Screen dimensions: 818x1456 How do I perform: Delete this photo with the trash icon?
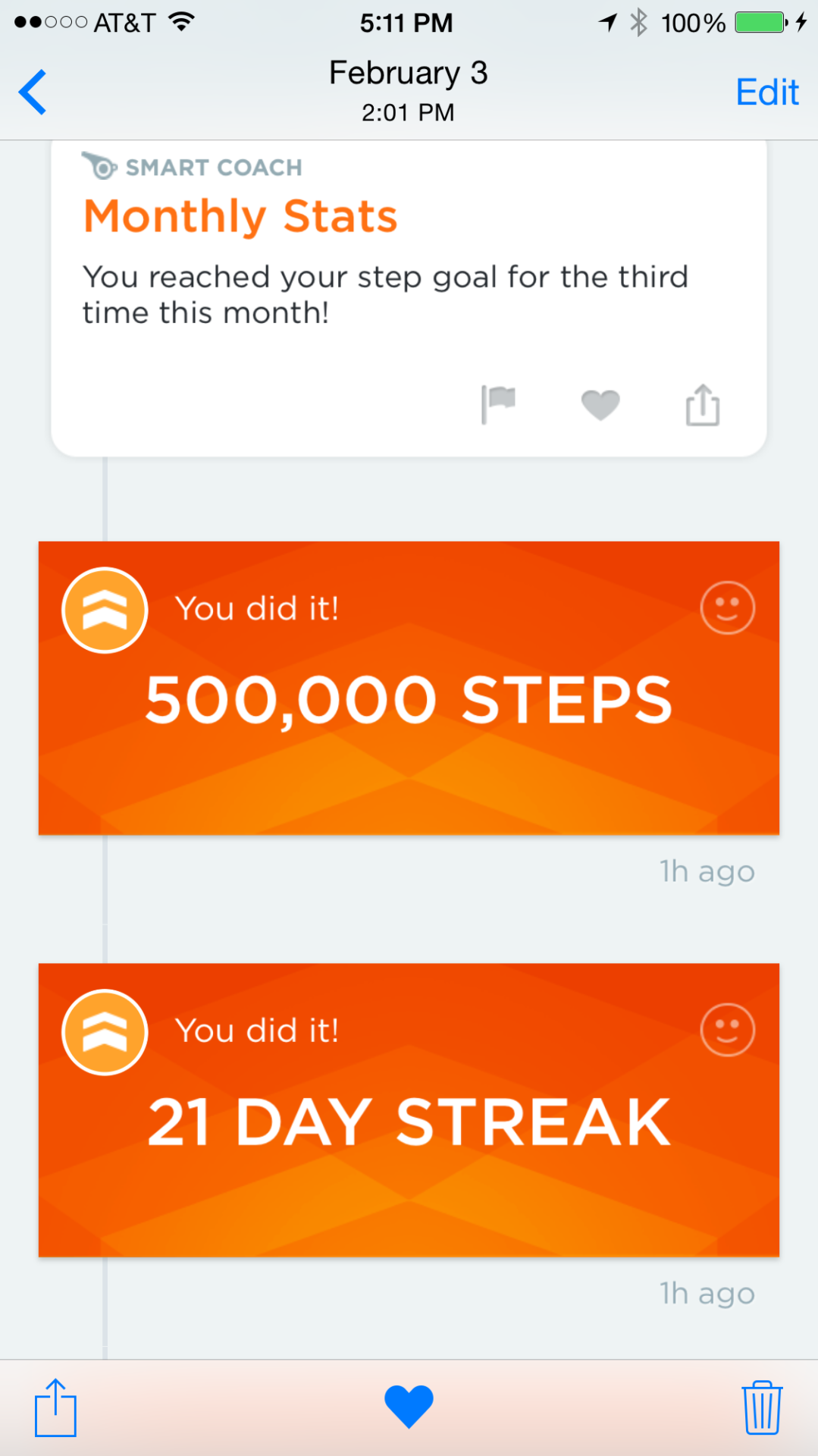(761, 1407)
